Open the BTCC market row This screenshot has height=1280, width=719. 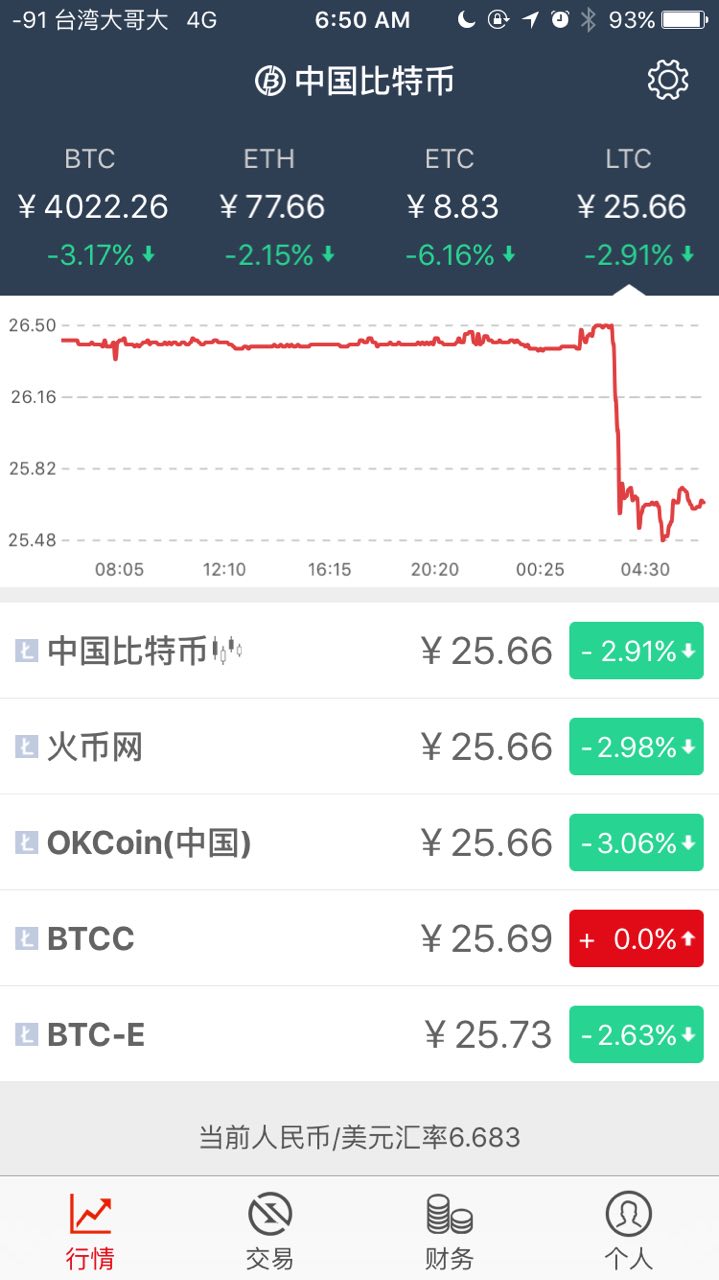(359, 939)
